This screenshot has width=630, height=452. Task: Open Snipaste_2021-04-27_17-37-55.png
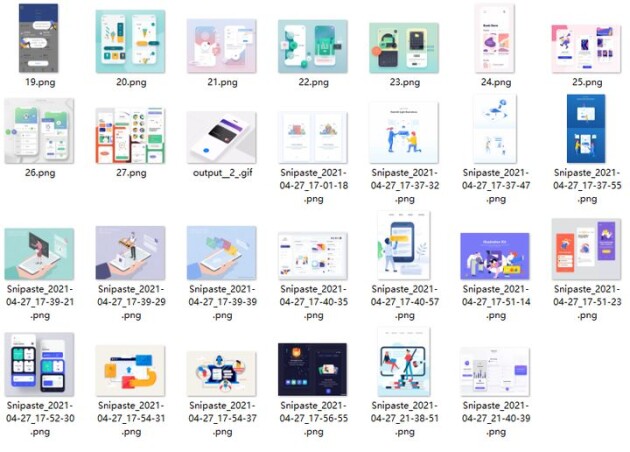coord(586,129)
